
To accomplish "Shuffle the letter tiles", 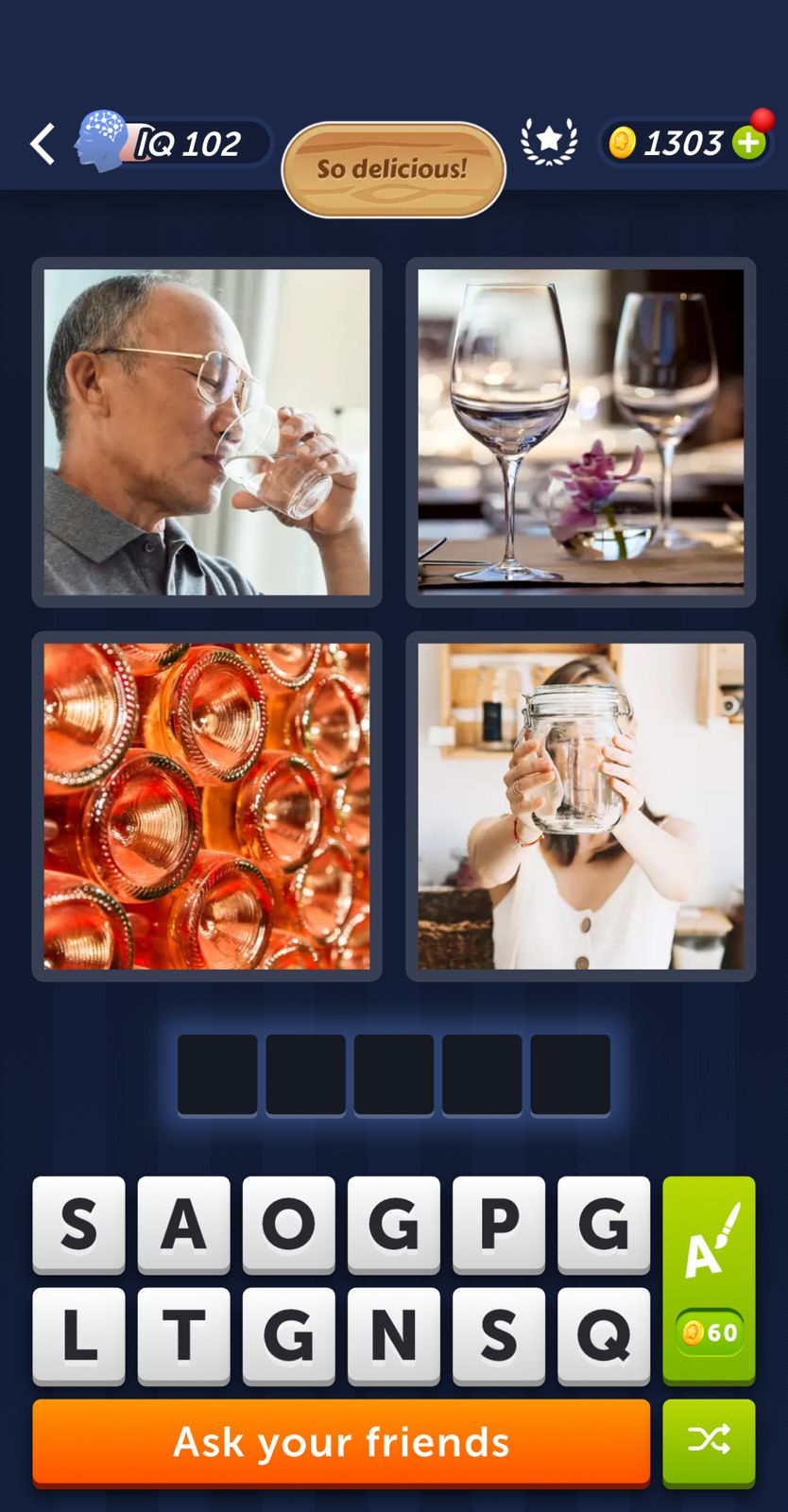I will pos(709,1441).
